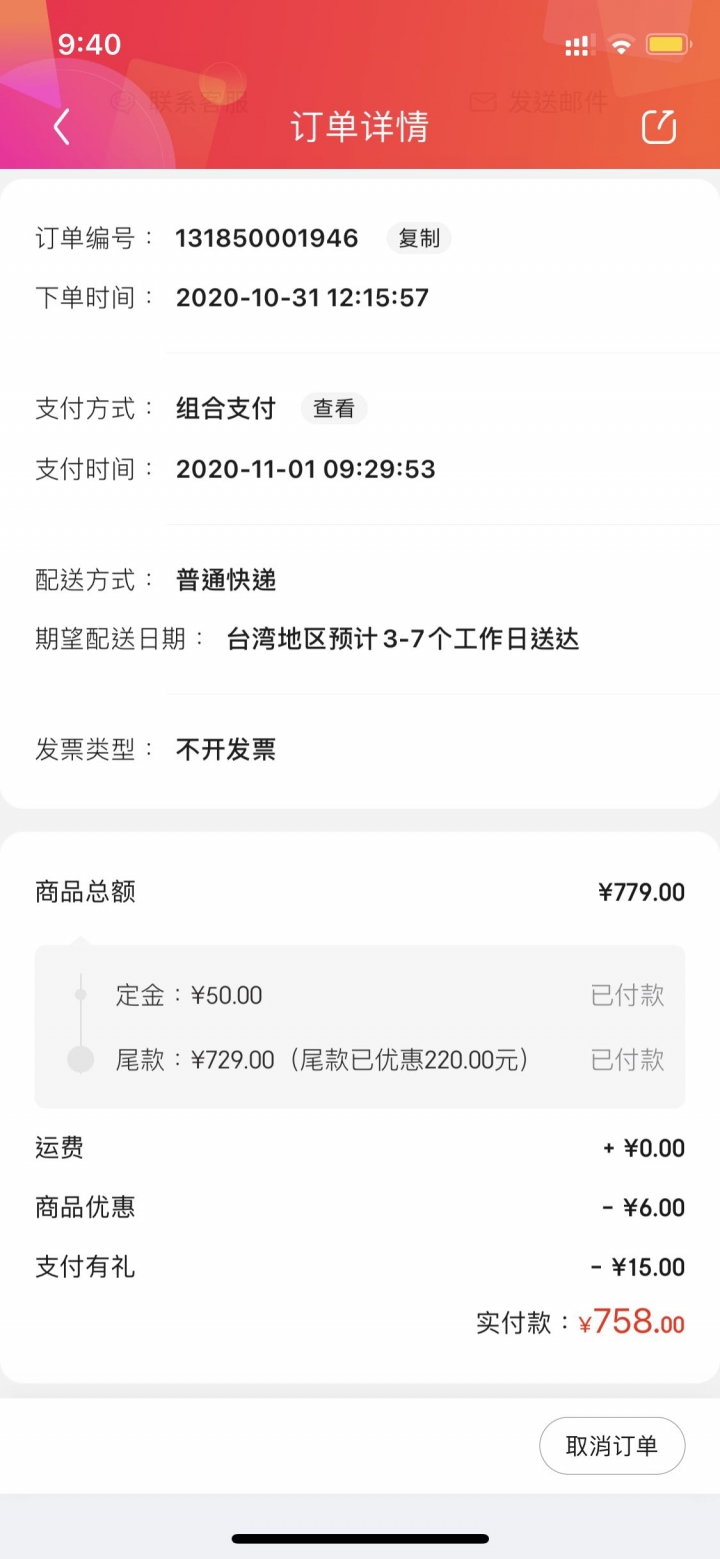Go back using the header arrow
720x1559 pixels.
click(62, 127)
